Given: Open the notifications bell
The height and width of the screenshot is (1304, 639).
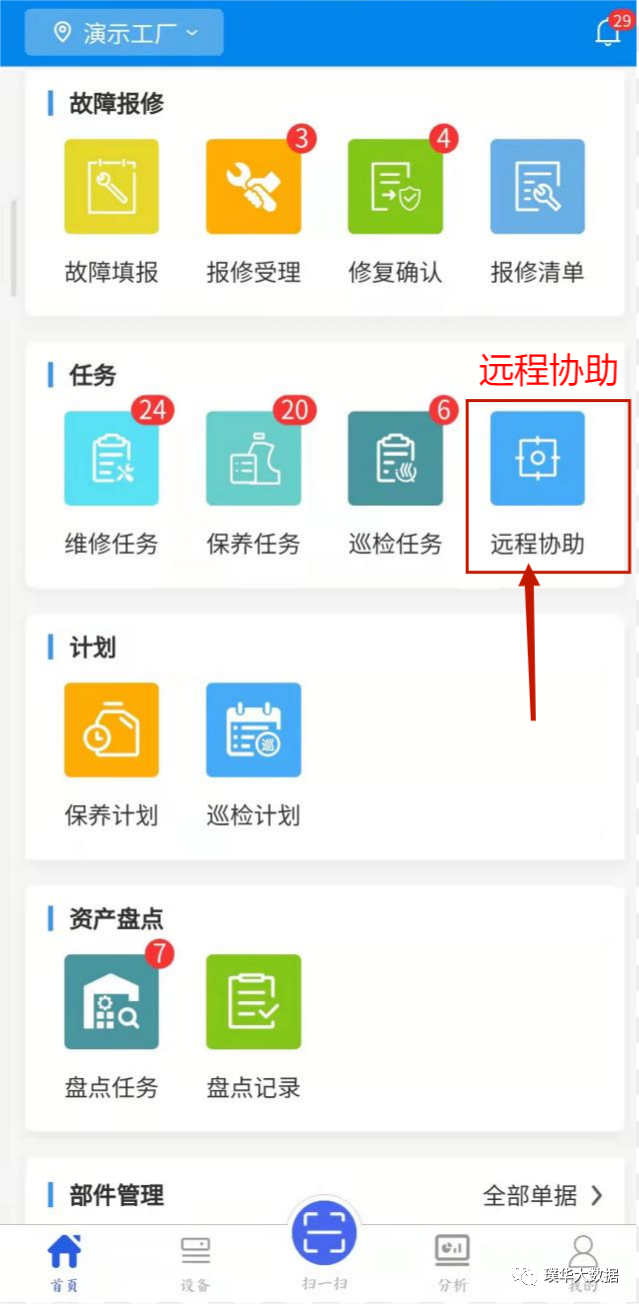Looking at the screenshot, I should [x=607, y=32].
